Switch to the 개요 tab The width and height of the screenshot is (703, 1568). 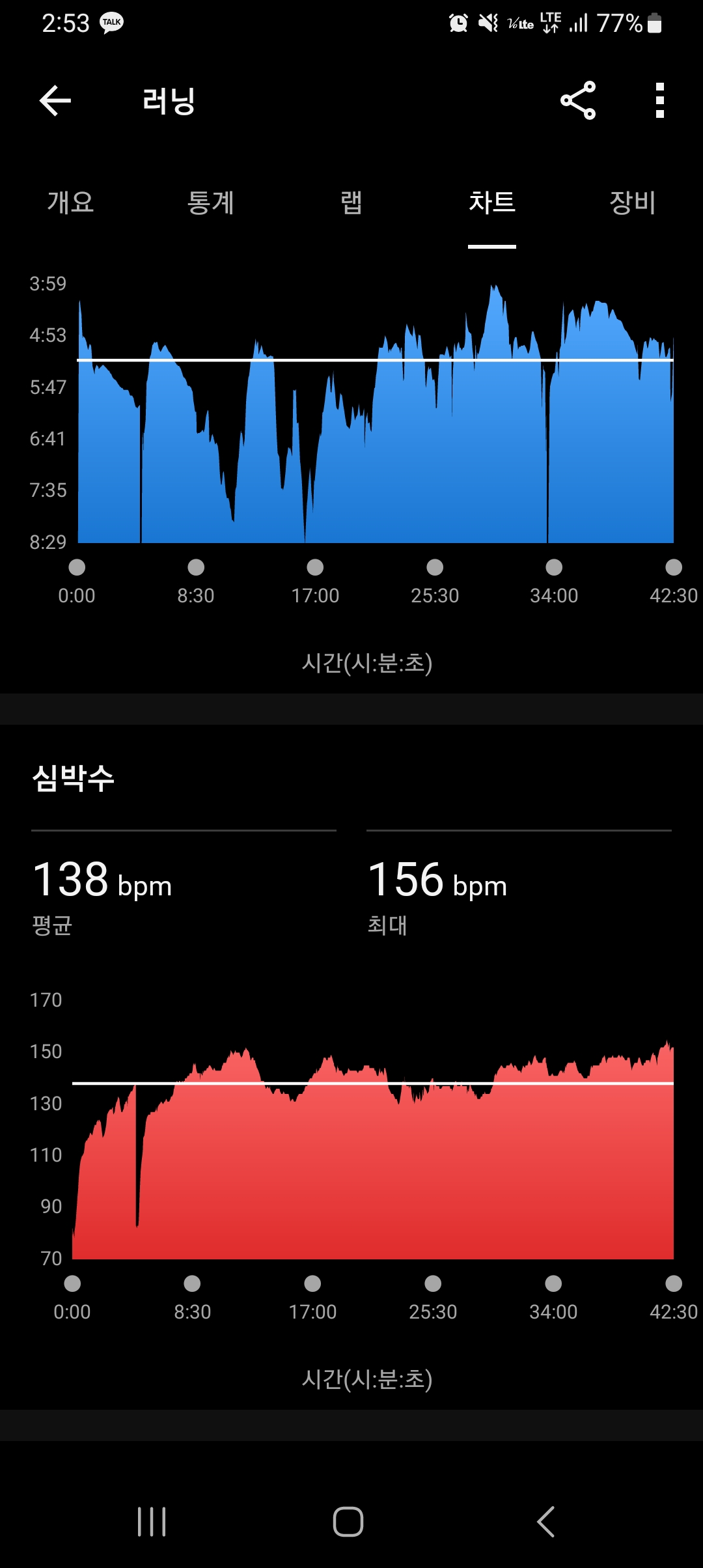(x=70, y=203)
